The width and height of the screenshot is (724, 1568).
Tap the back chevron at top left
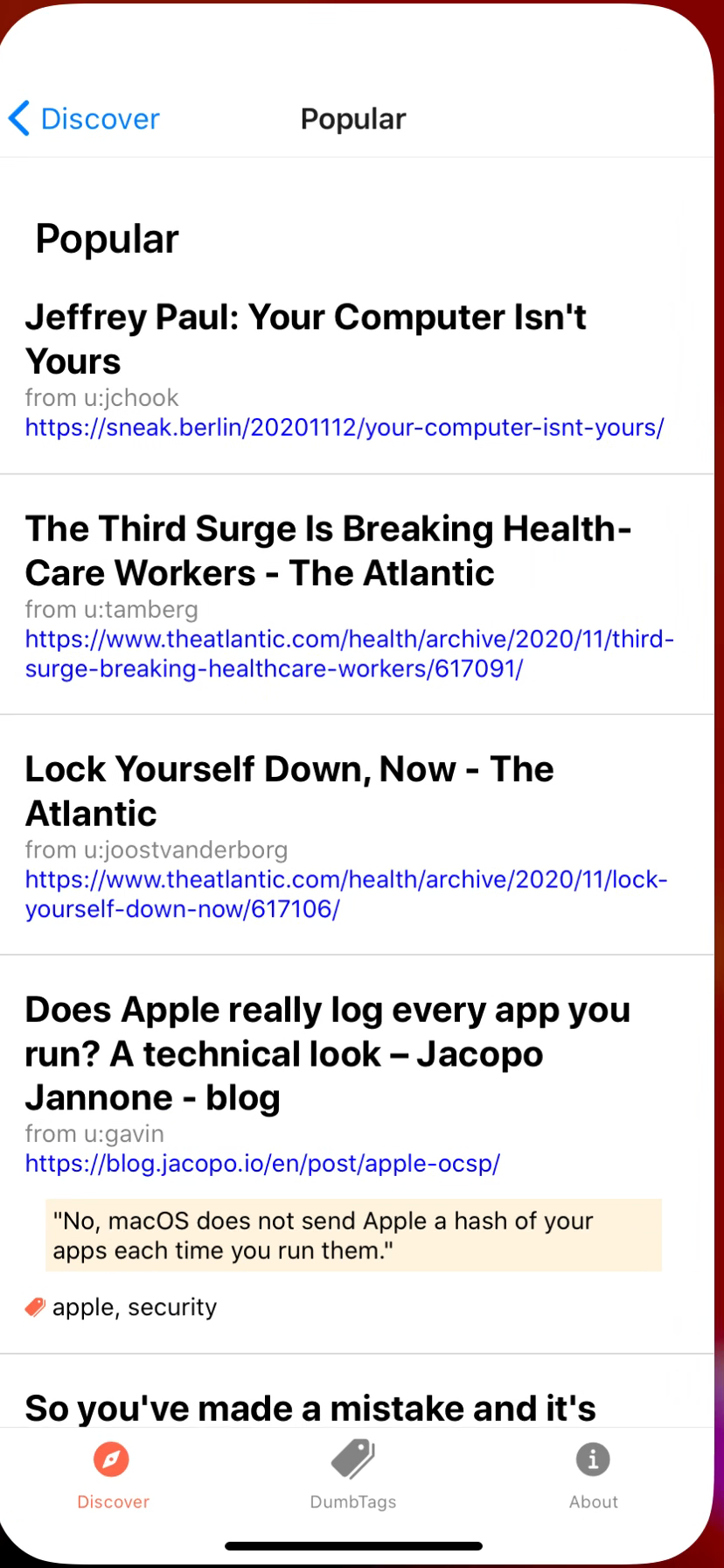tap(17, 118)
